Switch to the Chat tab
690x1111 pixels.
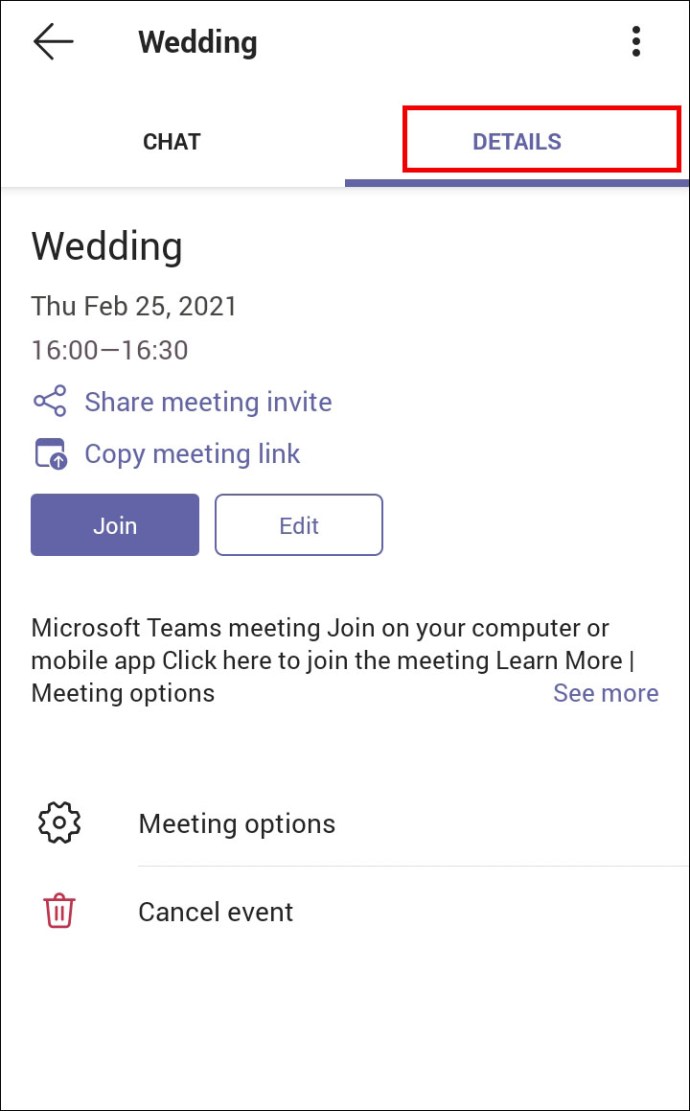pos(171,142)
